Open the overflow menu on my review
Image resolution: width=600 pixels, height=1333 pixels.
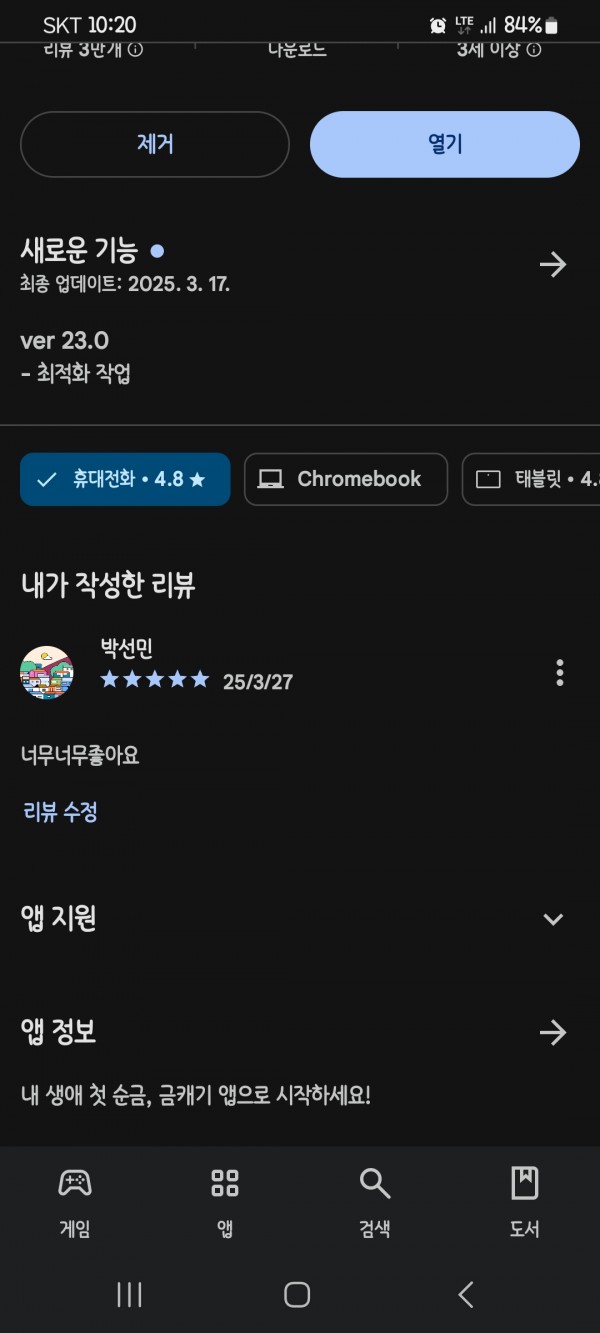pyautogui.click(x=560, y=673)
